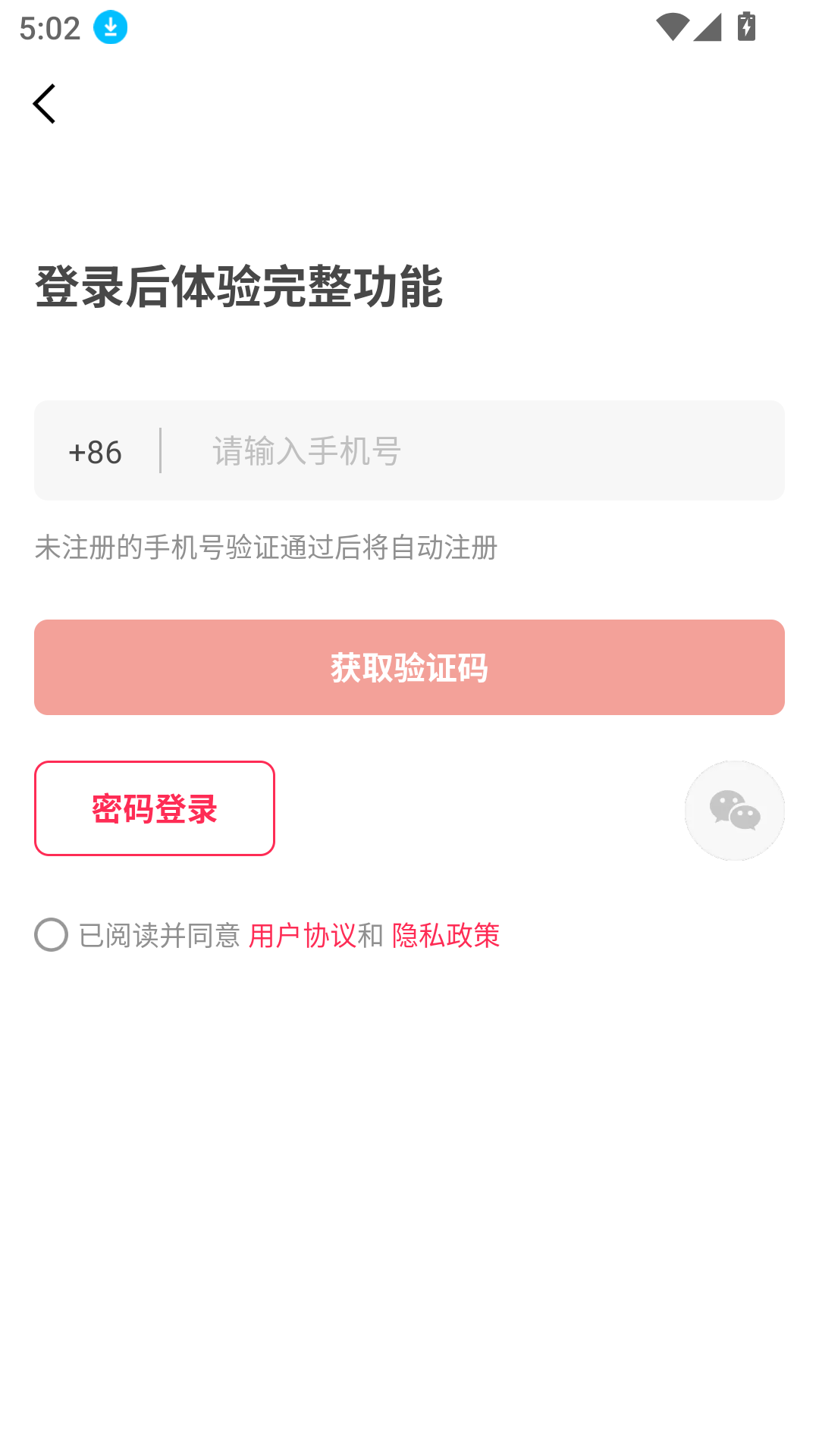The image size is (819, 1456).
Task: Toggle acceptance of user agreement circle
Action: (x=52, y=936)
